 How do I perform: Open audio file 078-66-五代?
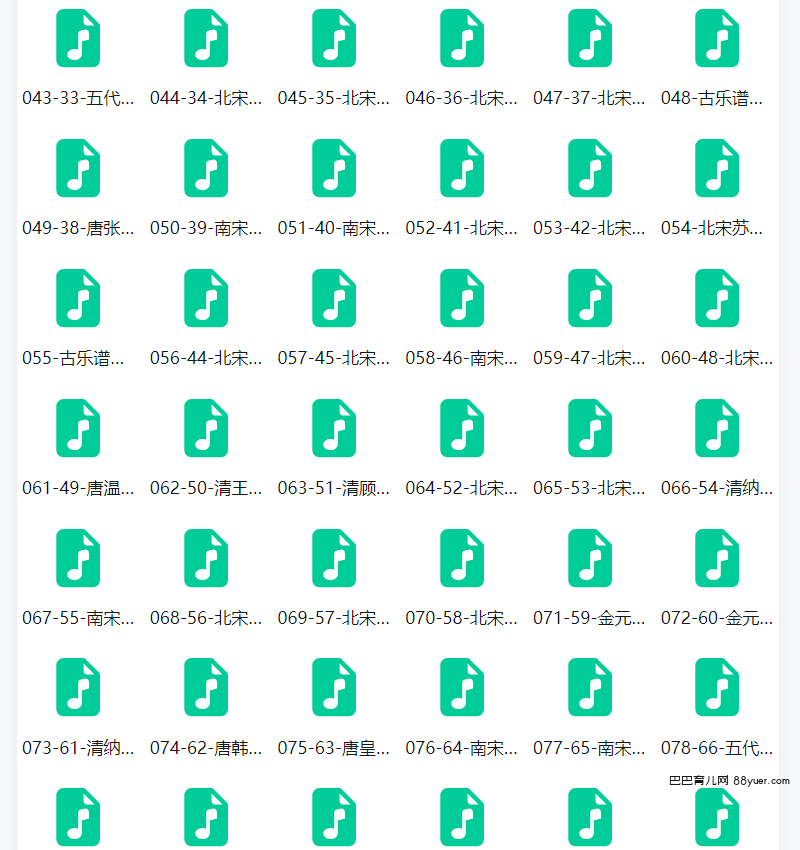[x=717, y=687]
